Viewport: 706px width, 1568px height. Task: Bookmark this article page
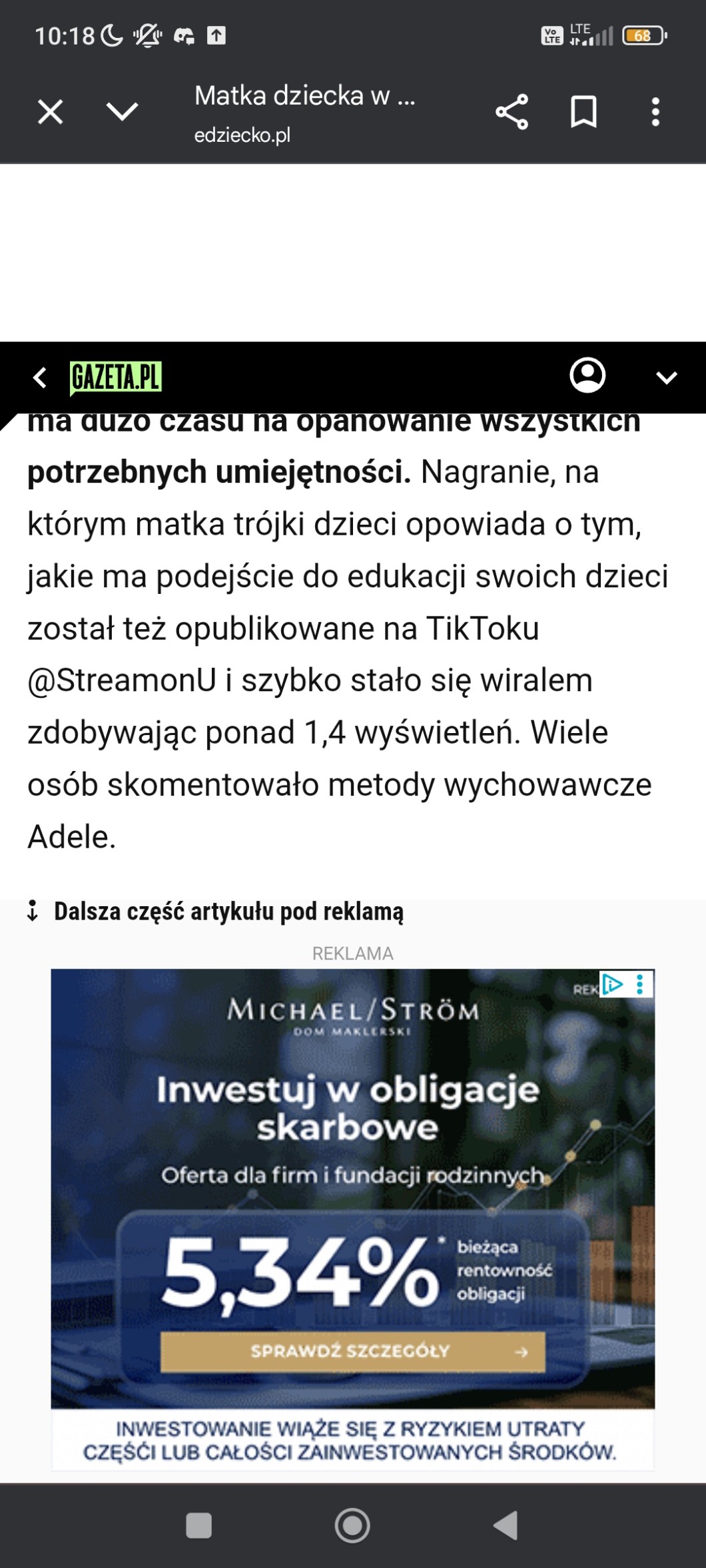pos(583,112)
